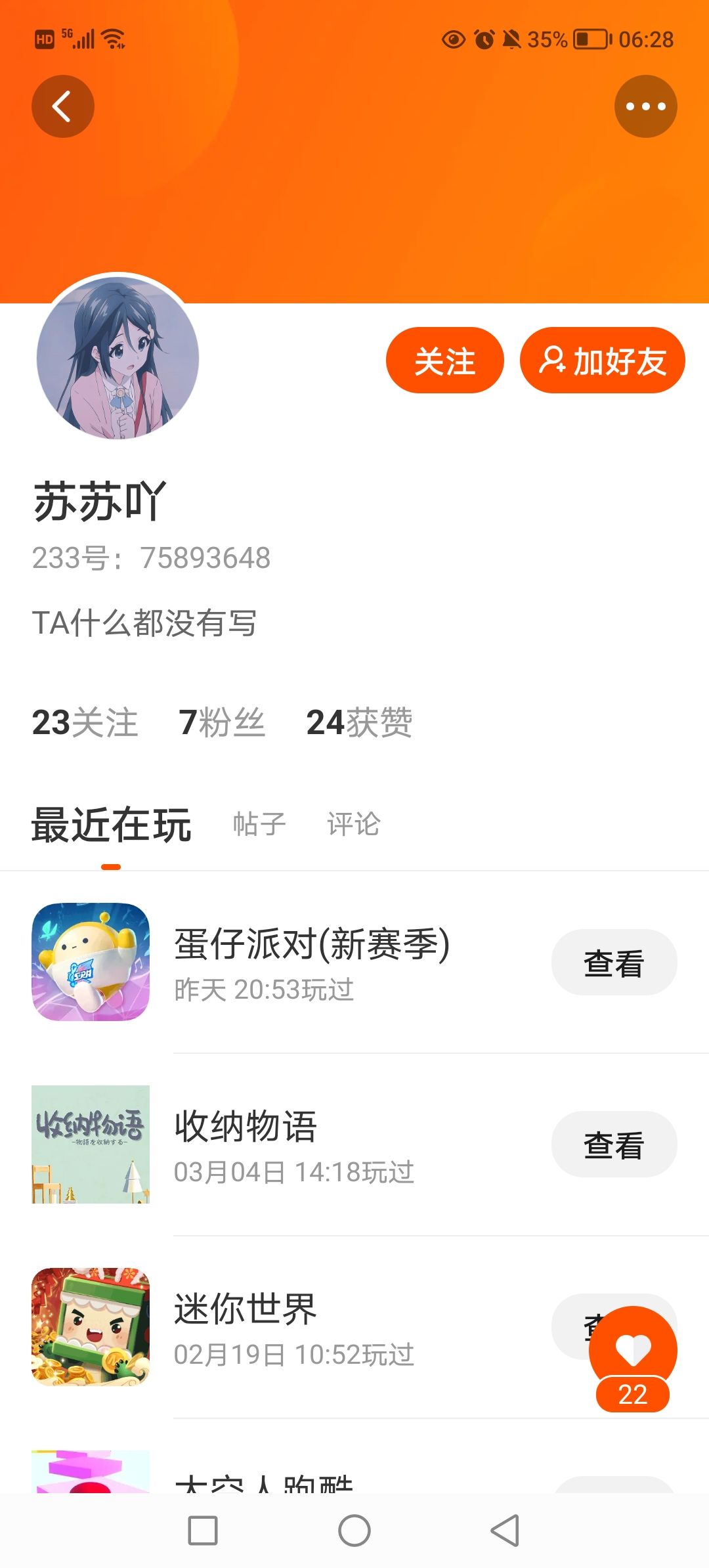Go to the system home screen

[354, 1531]
